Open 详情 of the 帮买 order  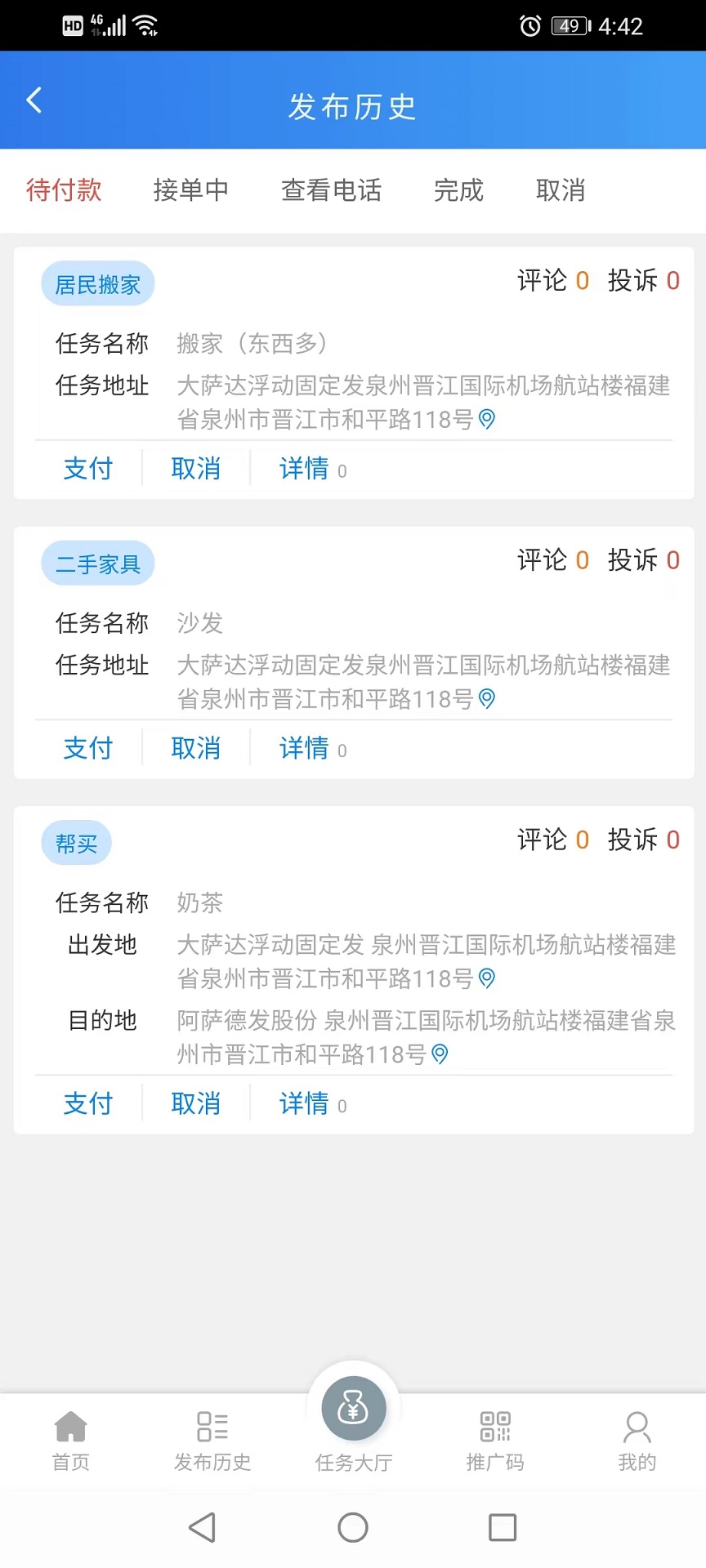coord(304,1104)
